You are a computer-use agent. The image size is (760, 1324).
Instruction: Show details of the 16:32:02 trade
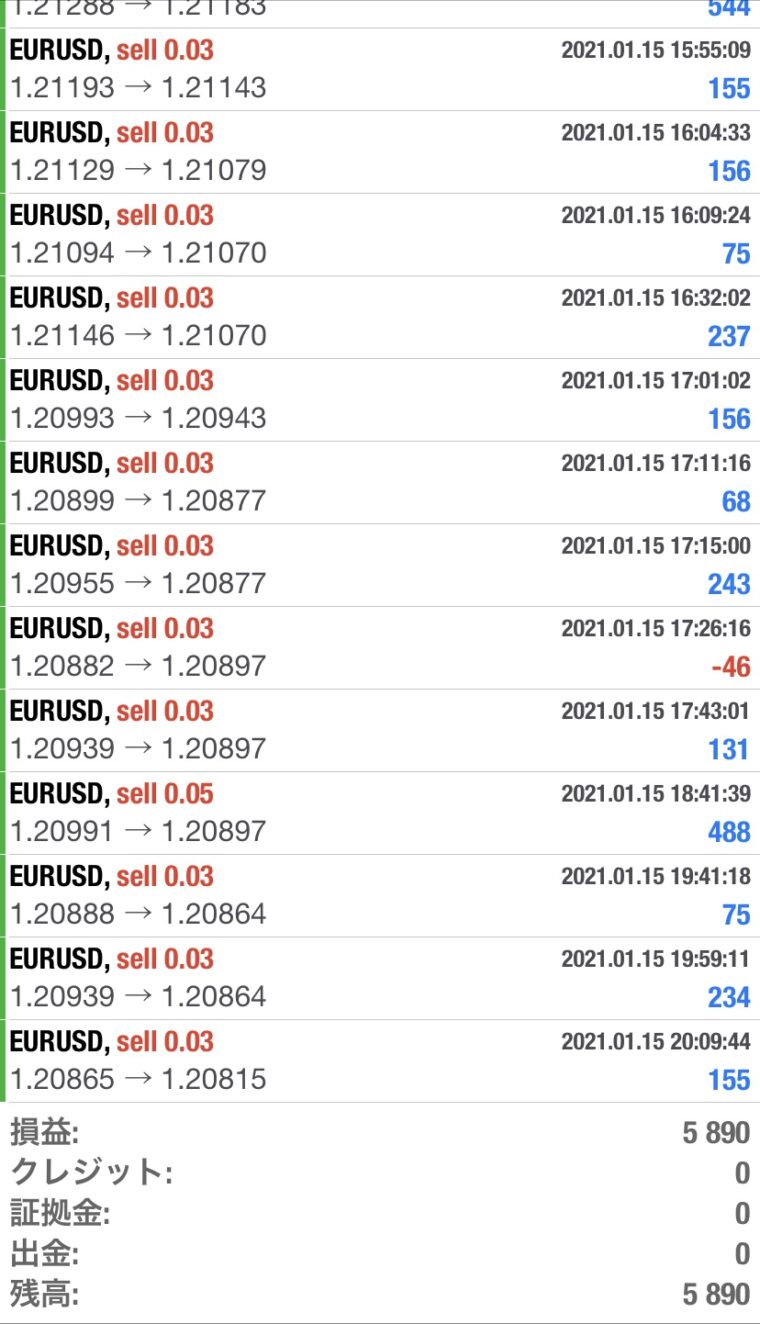tap(380, 317)
